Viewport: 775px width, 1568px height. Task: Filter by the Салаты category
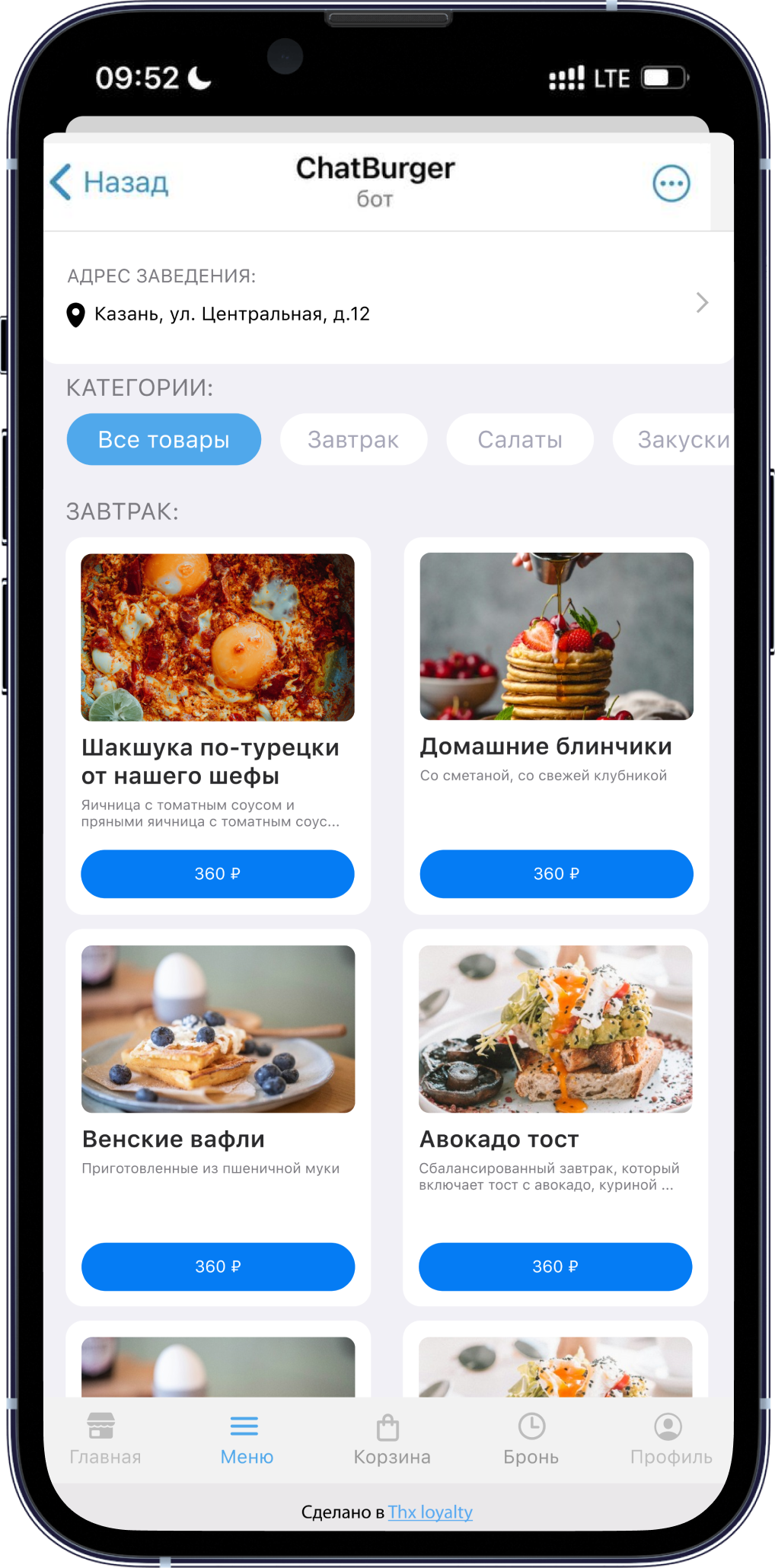[x=520, y=439]
